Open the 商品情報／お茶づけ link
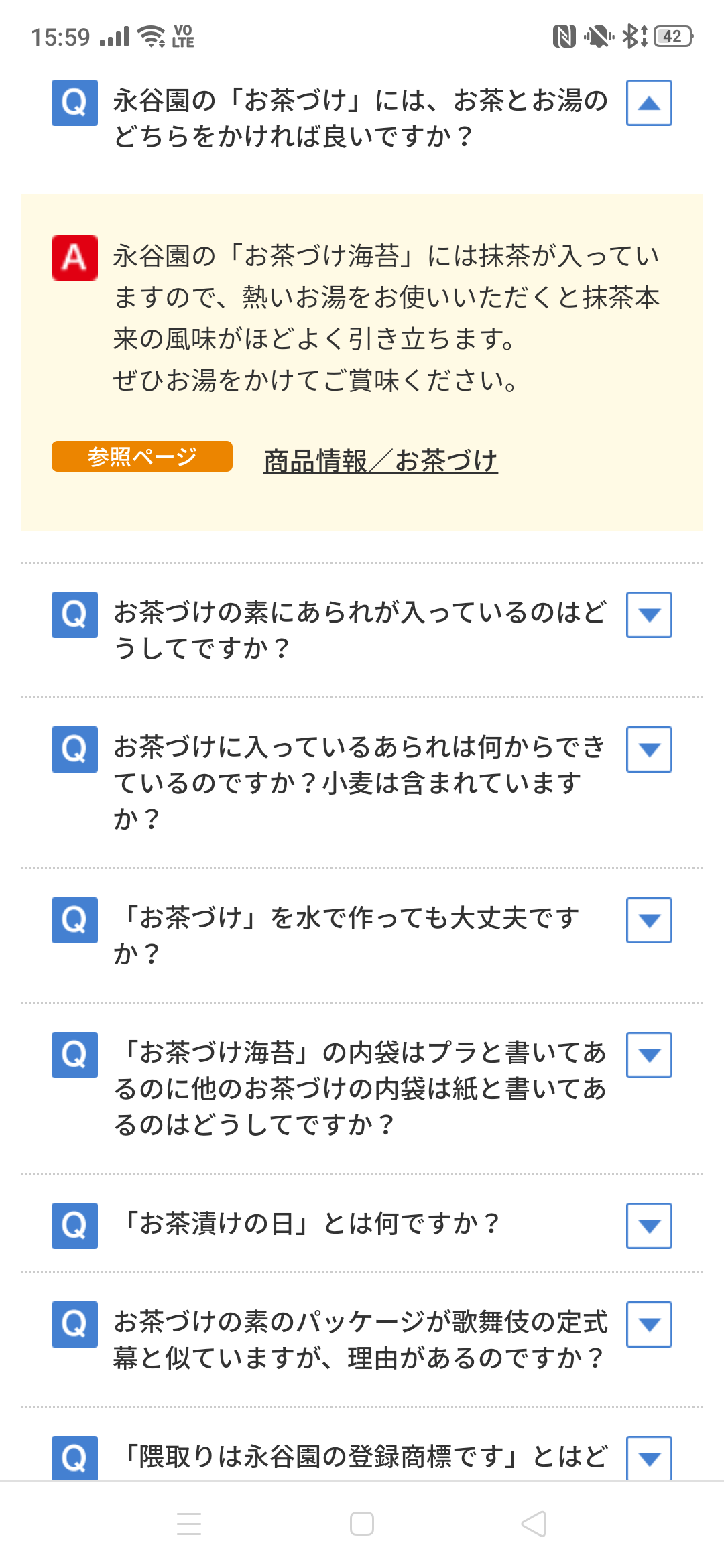This screenshot has height=1568, width=724. (380, 461)
